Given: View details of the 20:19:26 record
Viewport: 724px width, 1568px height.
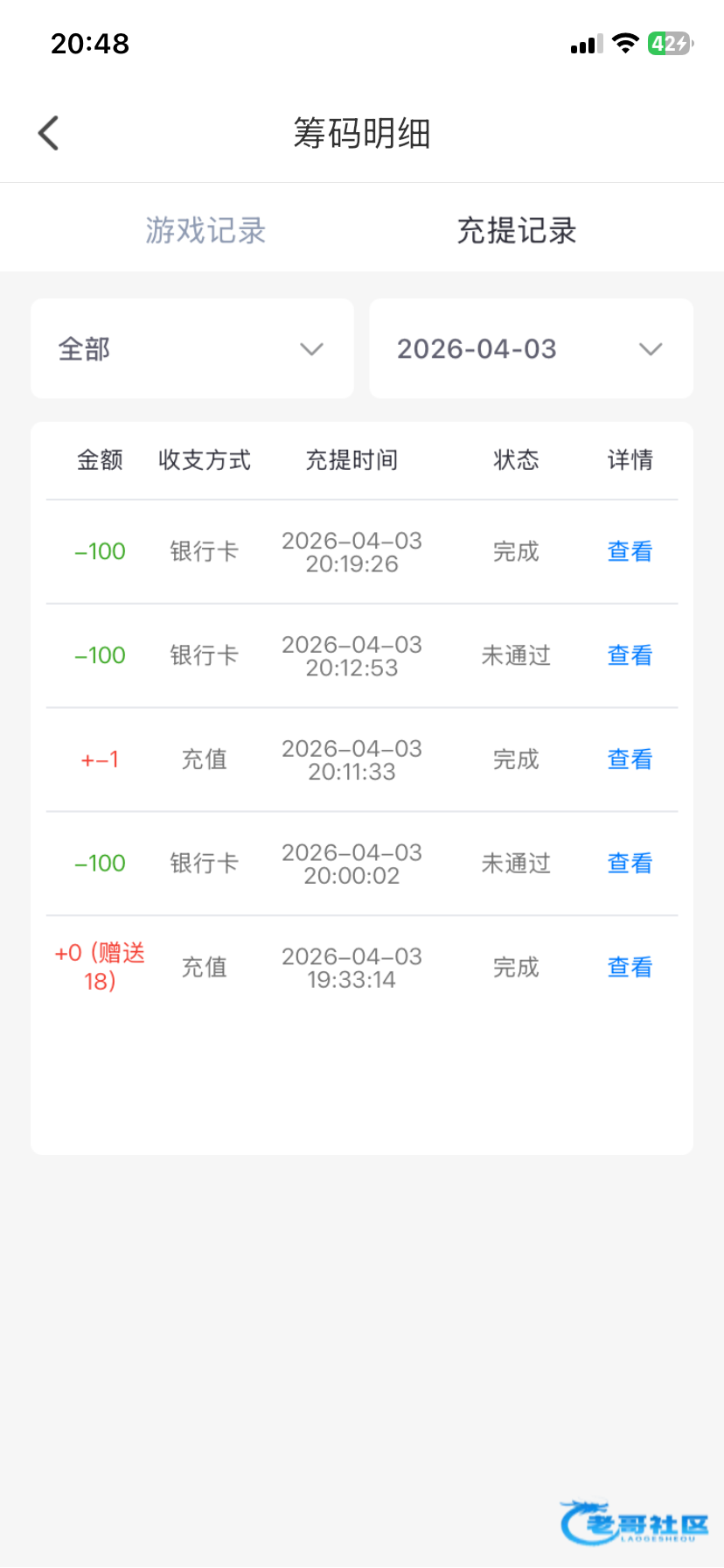Looking at the screenshot, I should [x=630, y=551].
